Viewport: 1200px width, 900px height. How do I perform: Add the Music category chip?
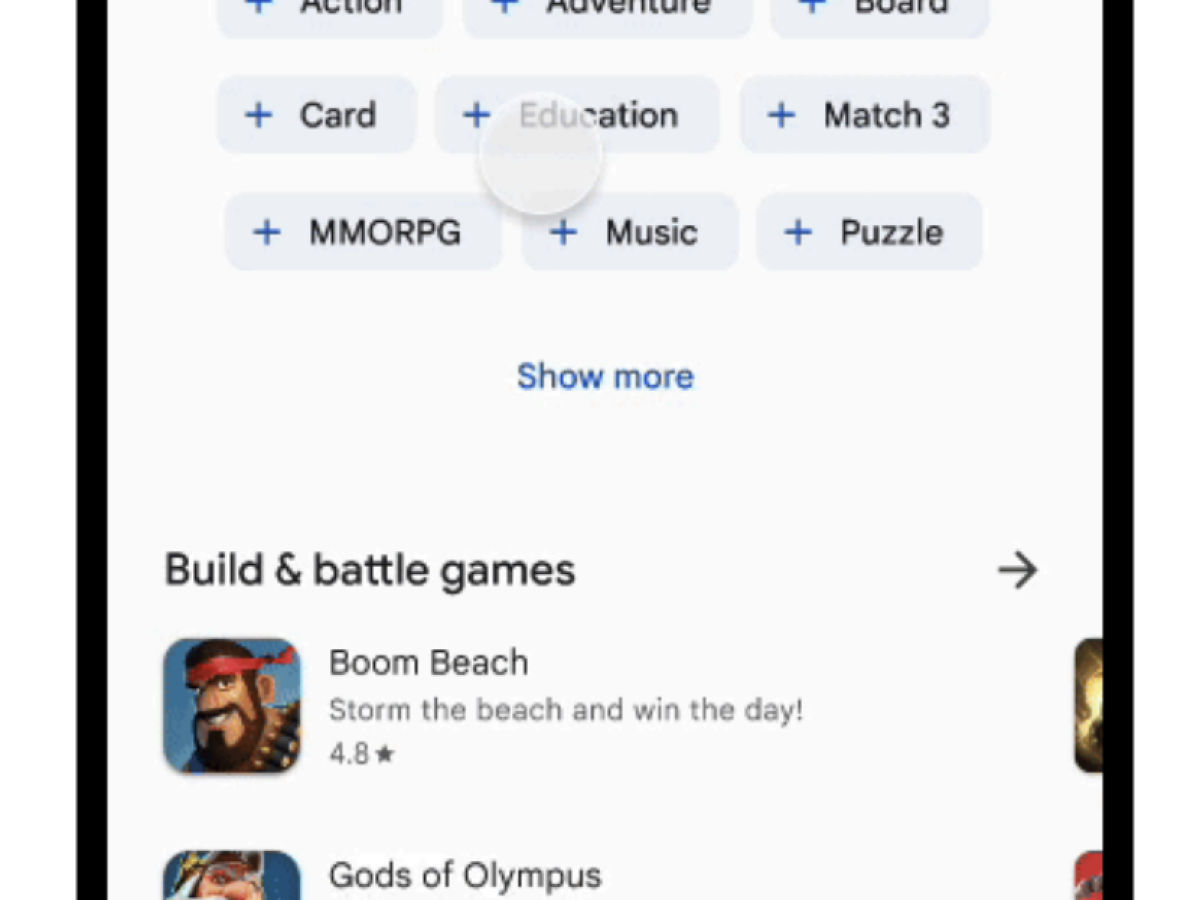(x=629, y=233)
